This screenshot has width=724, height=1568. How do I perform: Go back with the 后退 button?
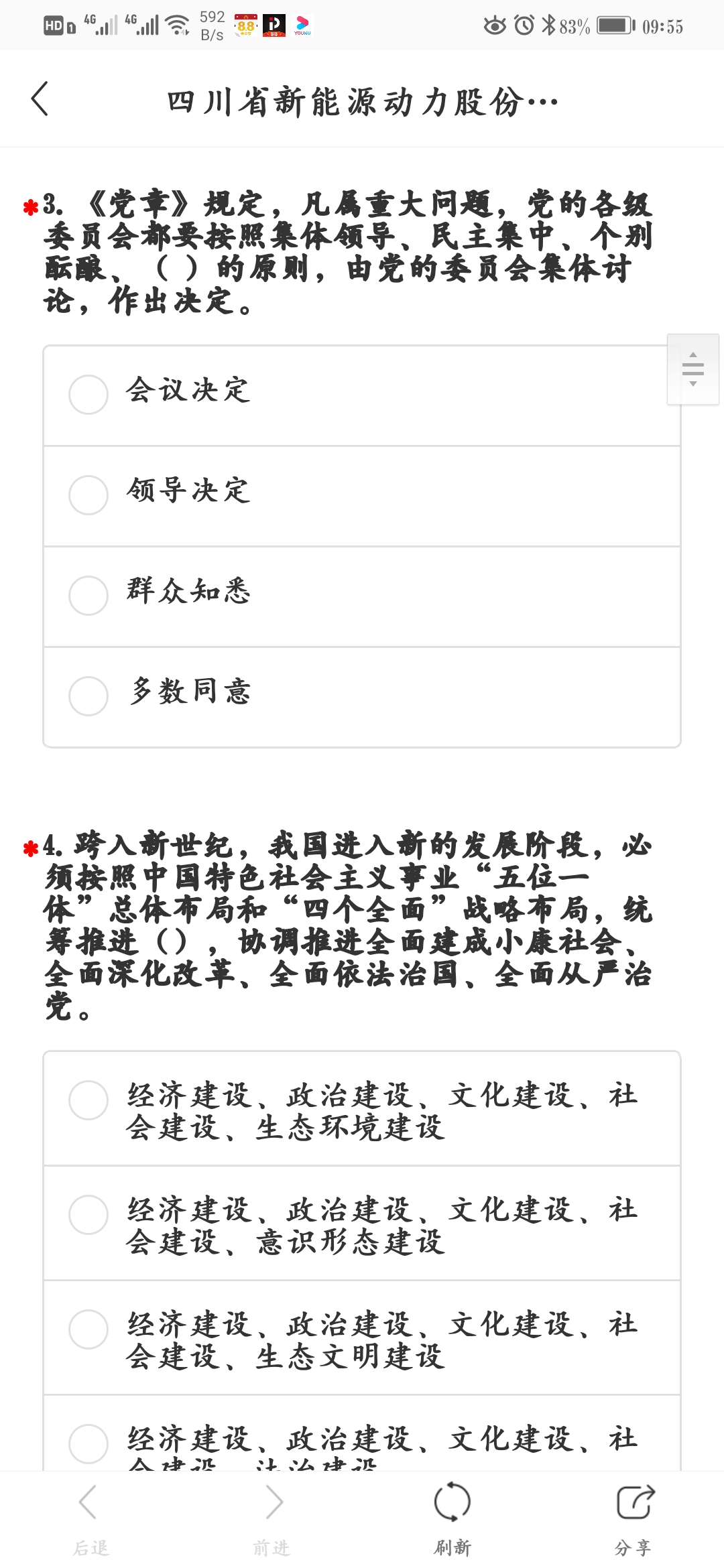[90, 1518]
